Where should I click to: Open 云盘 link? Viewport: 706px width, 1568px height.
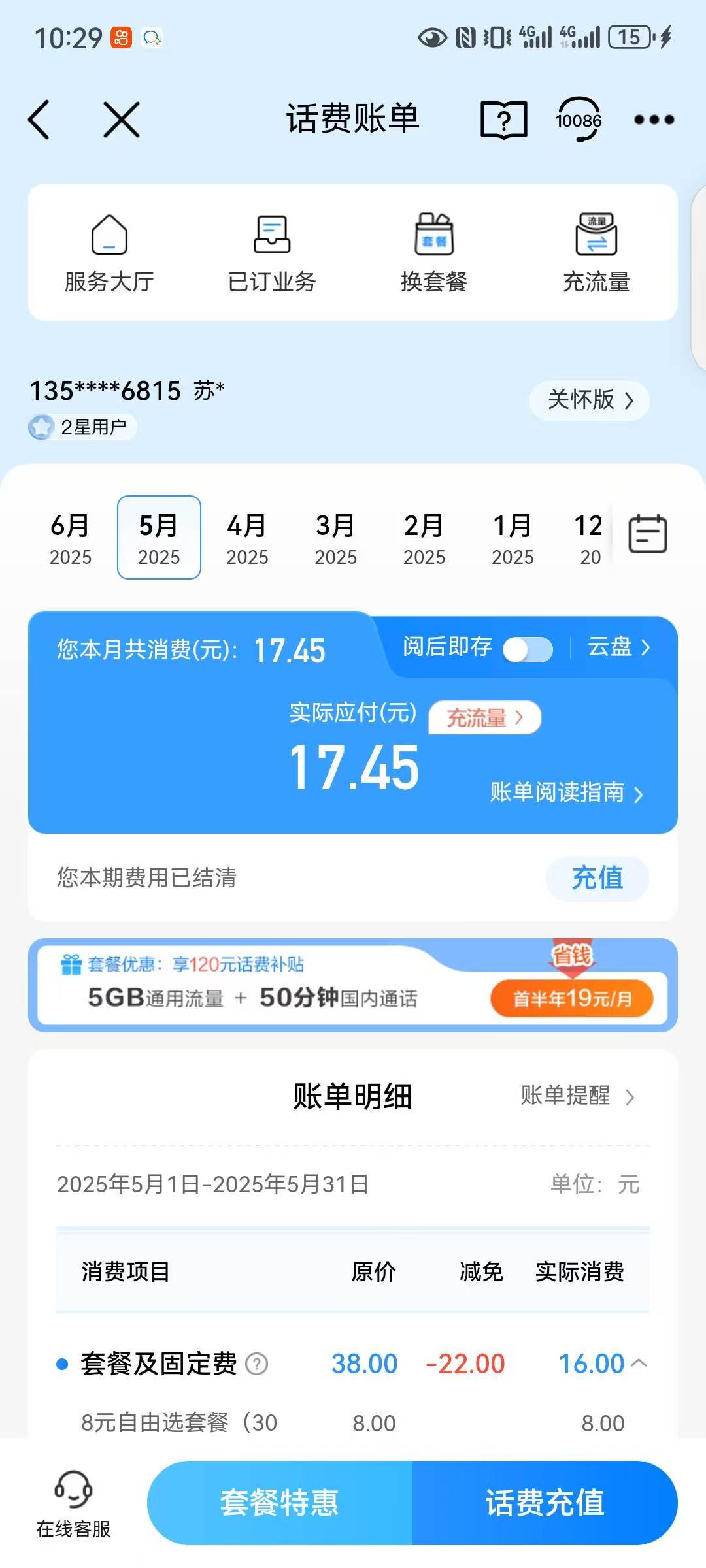(x=618, y=647)
